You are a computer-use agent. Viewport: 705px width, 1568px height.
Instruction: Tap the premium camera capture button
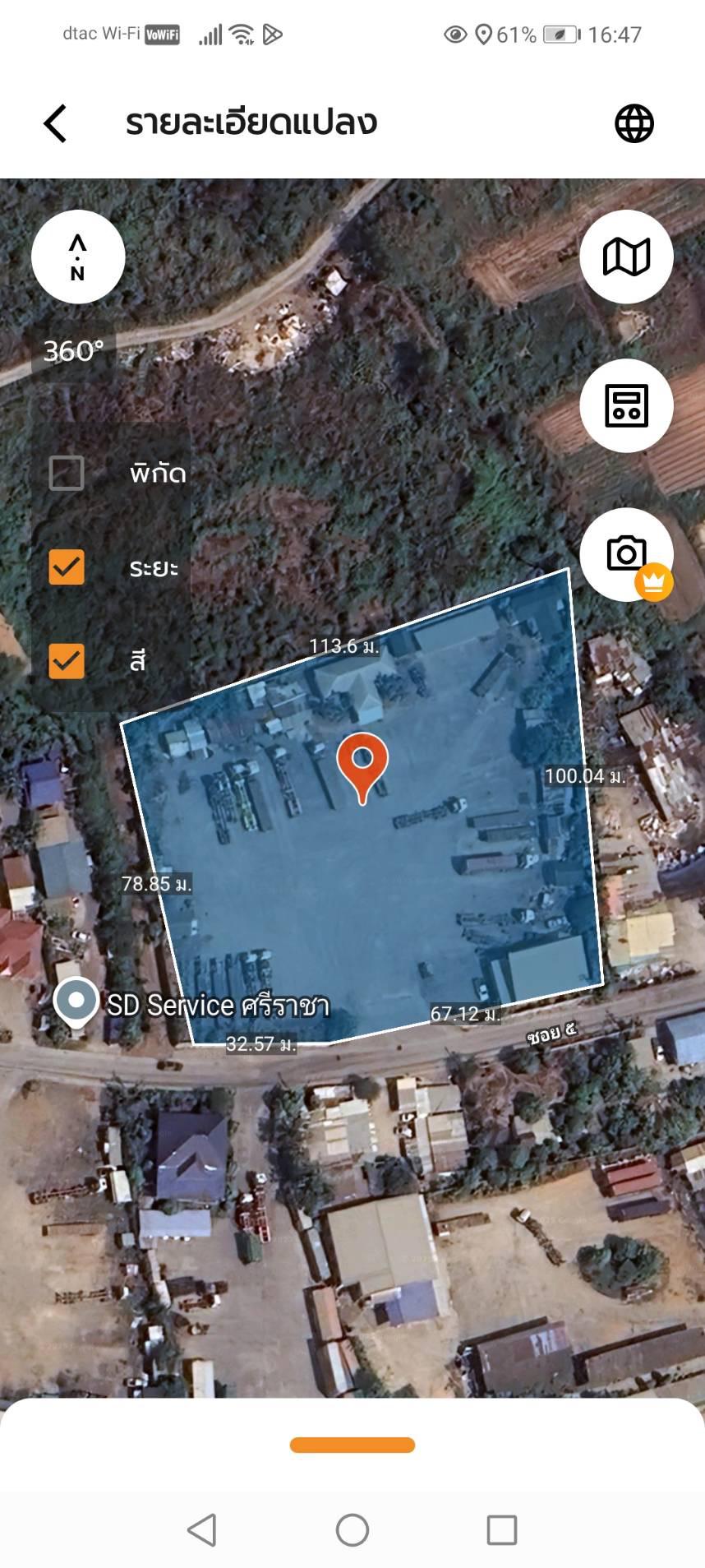626,554
